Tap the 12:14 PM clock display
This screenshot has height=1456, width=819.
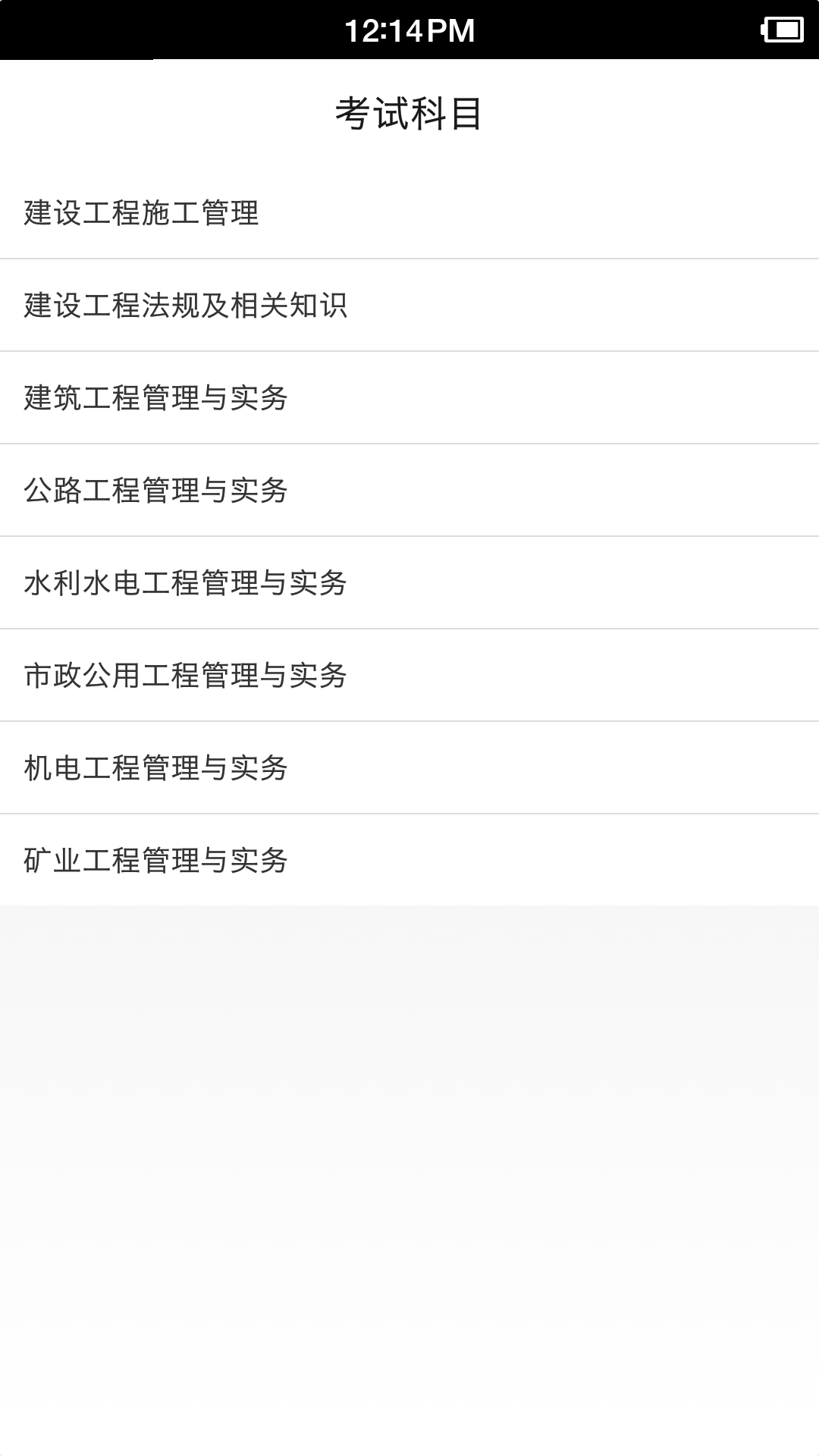pos(409,29)
